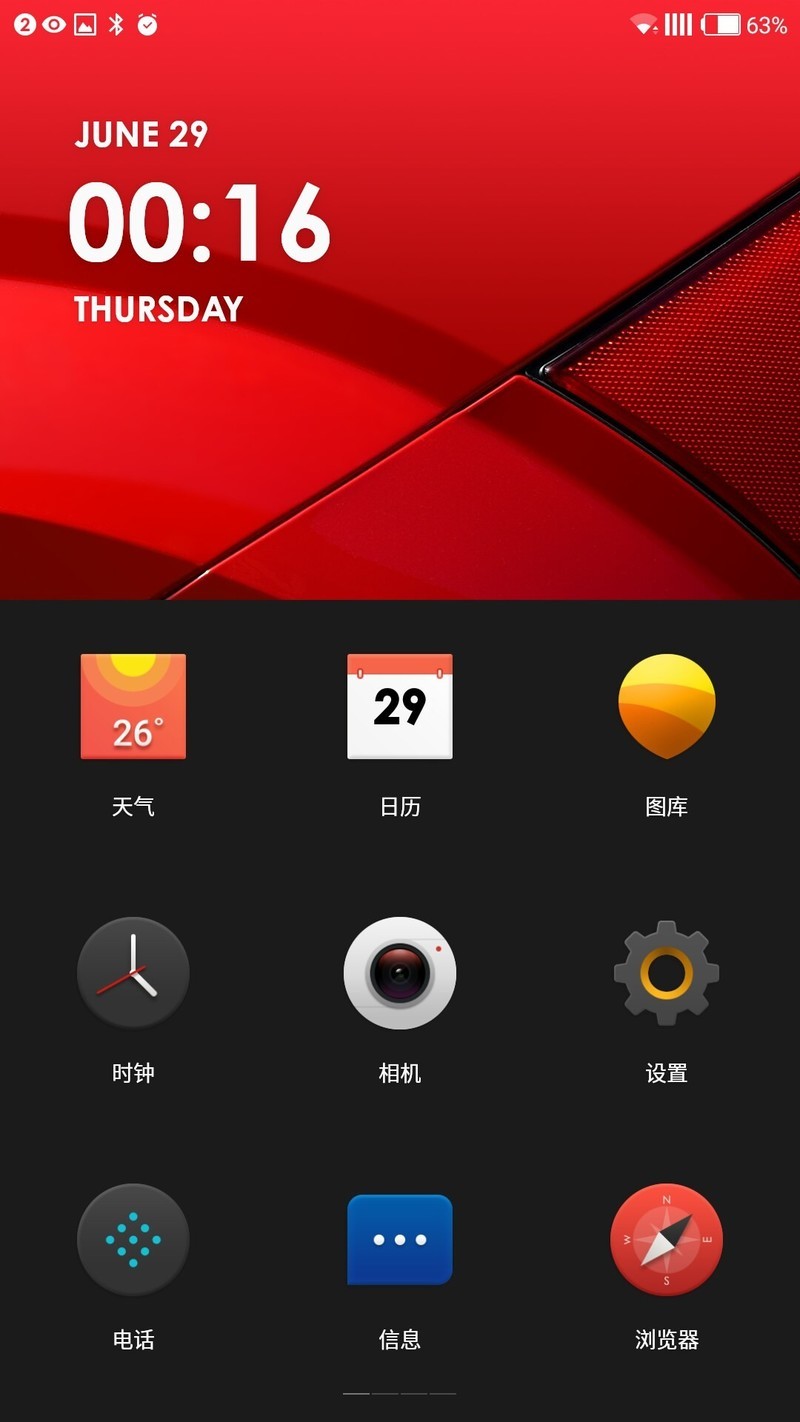This screenshot has height=1422, width=800.
Task: Tap the 00:16 clock widget
Action: (x=200, y=224)
